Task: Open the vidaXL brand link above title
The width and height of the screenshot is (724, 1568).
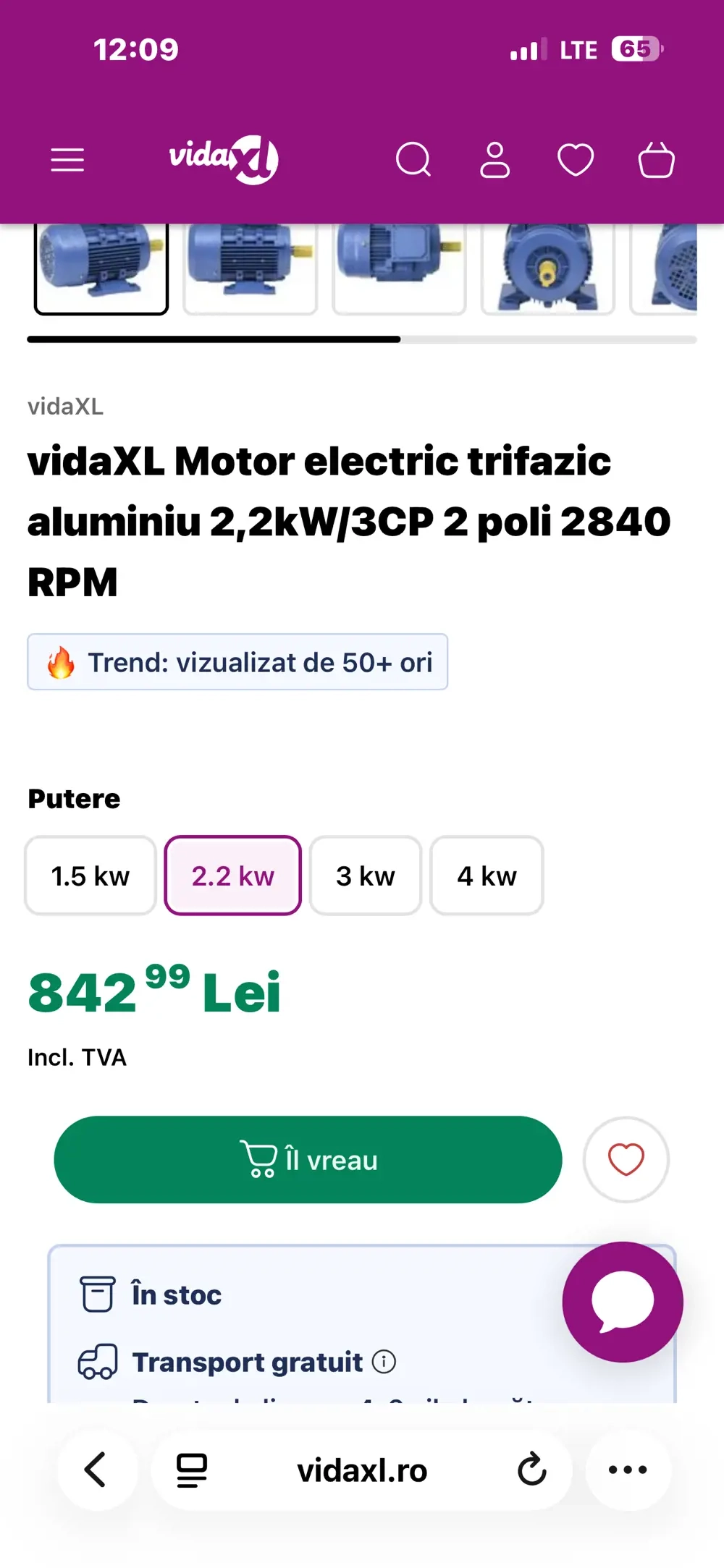Action: pos(64,406)
